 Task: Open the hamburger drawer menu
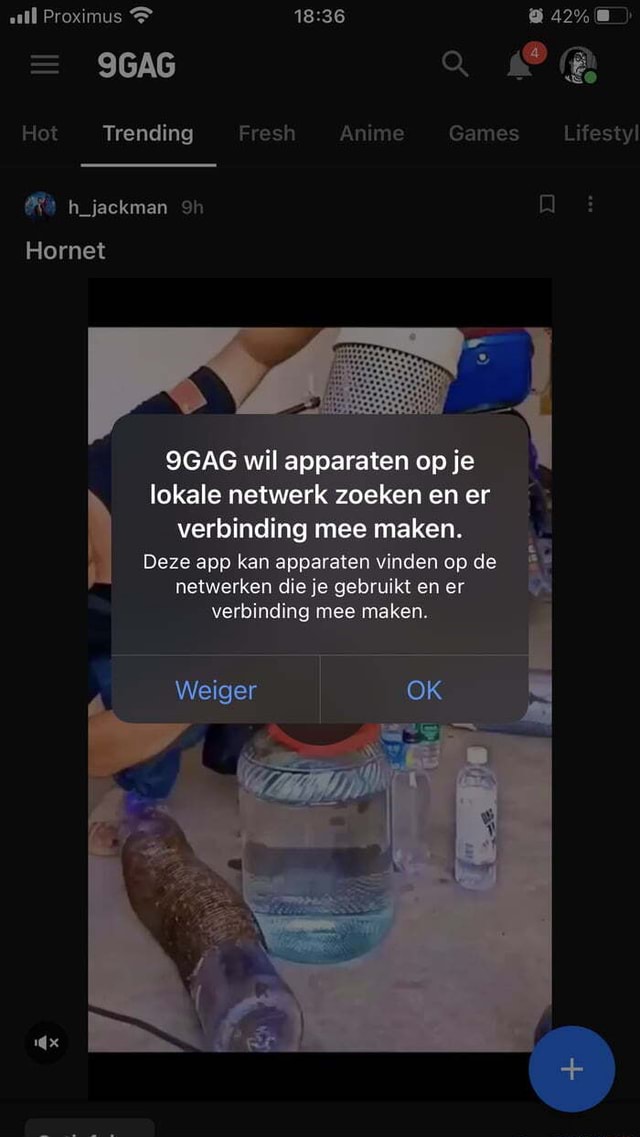click(45, 65)
